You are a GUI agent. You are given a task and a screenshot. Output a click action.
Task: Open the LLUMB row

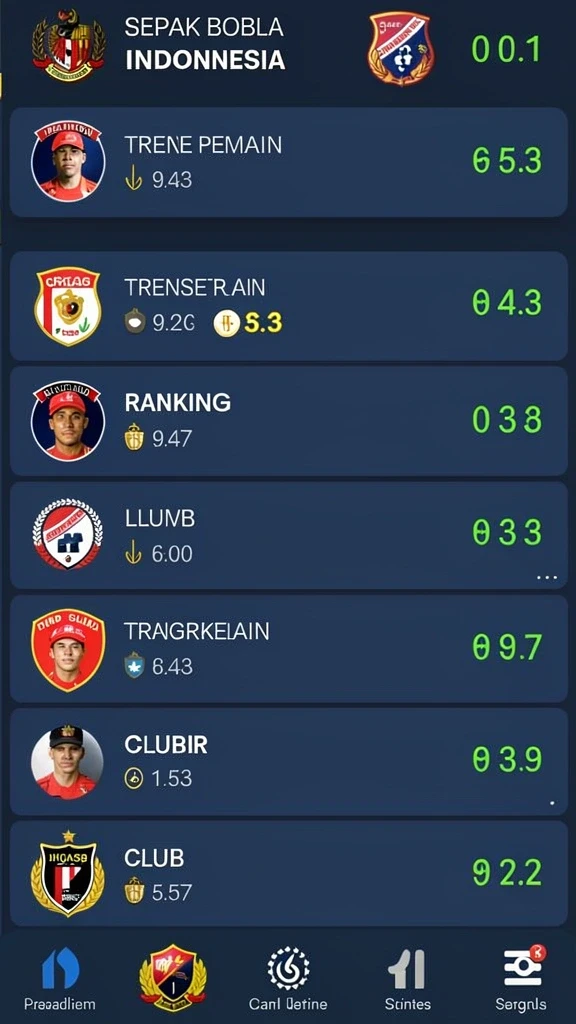pos(288,535)
